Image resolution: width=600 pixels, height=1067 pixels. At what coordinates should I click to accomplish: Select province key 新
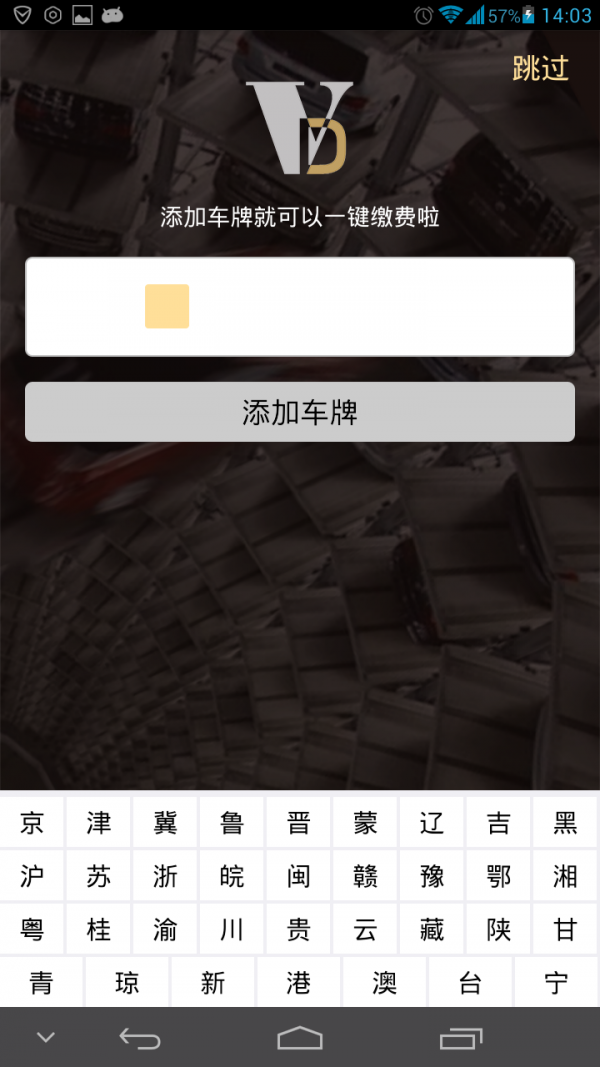tap(213, 983)
